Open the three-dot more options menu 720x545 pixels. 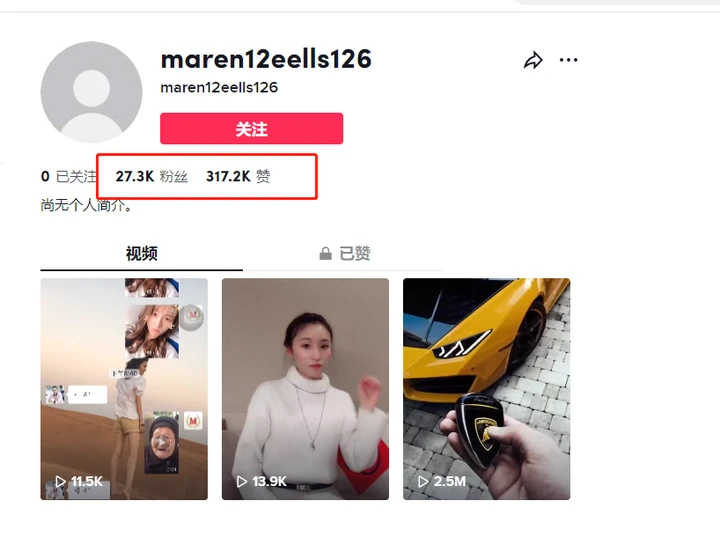click(569, 61)
